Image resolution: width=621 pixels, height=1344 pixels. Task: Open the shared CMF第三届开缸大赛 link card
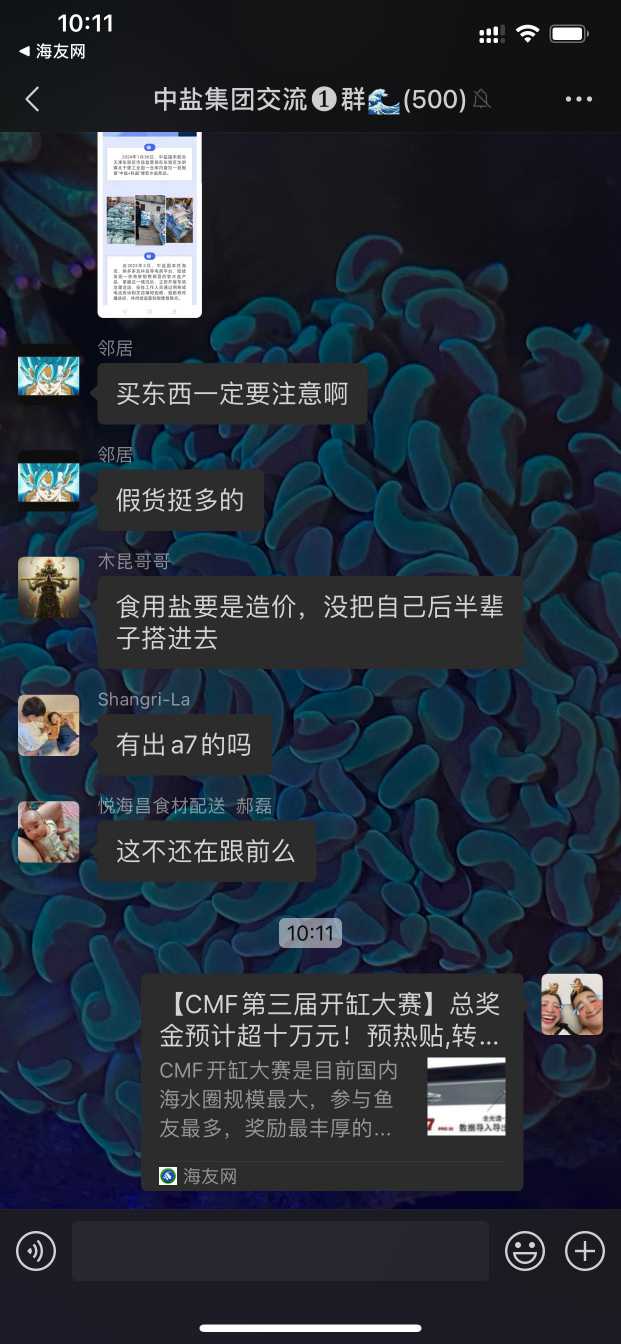331,1081
